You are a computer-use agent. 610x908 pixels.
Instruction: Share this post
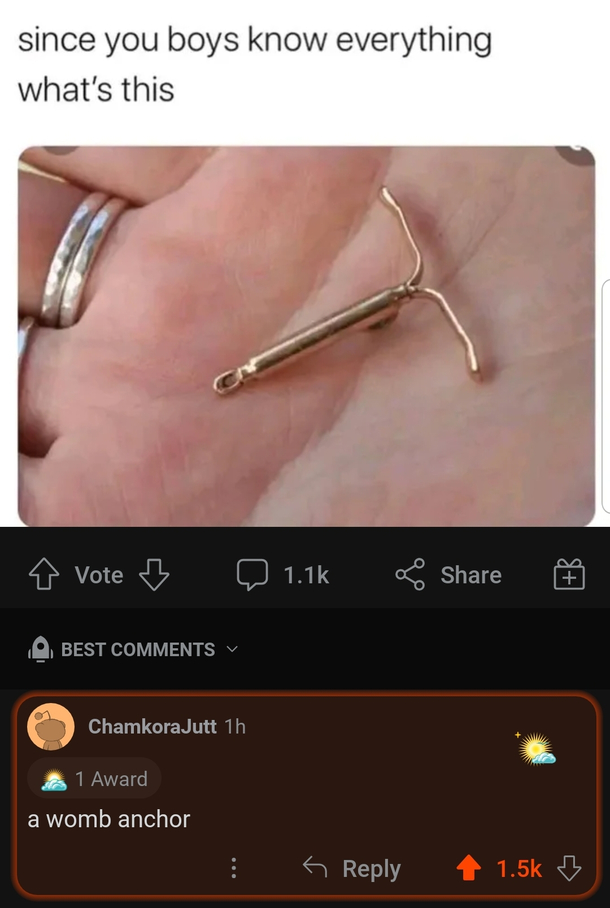click(x=448, y=575)
